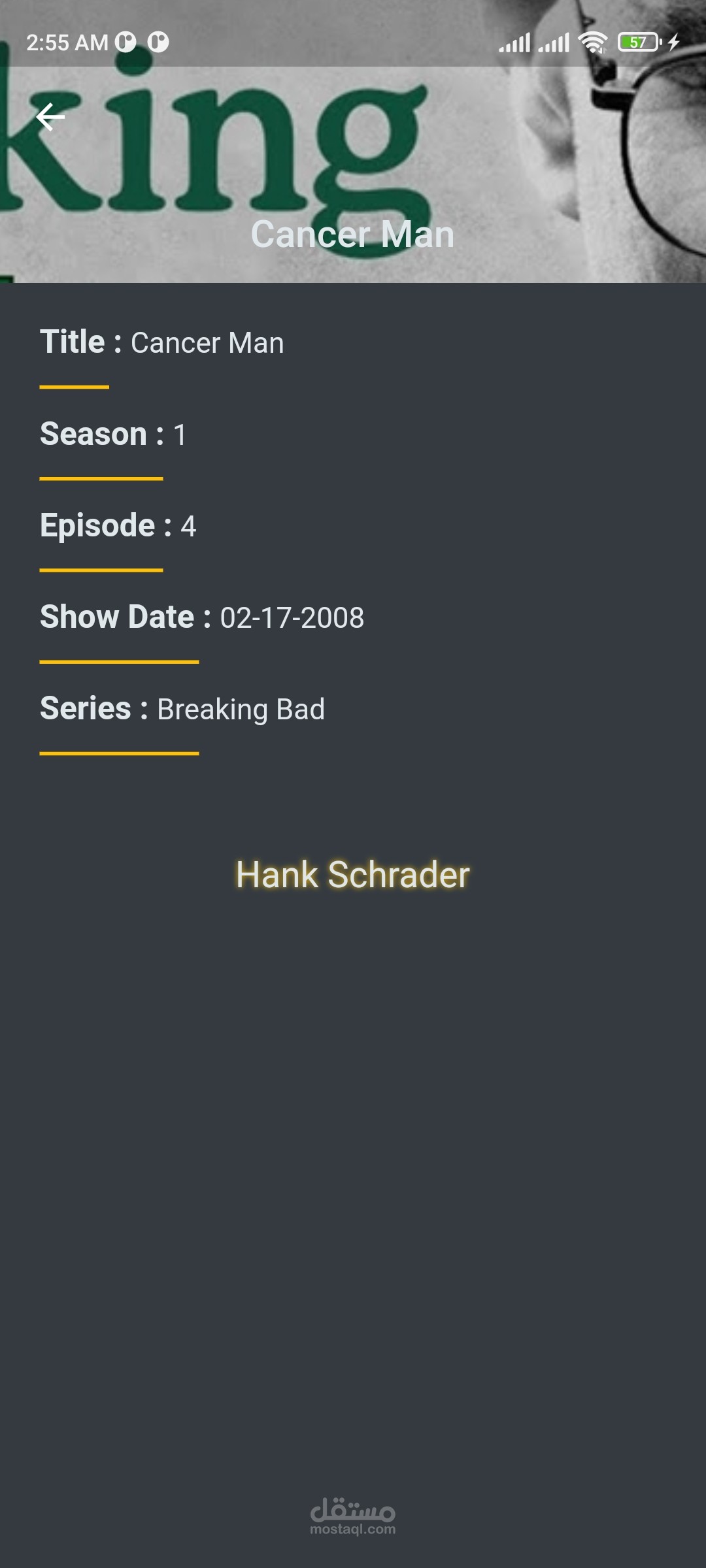Viewport: 706px width, 1568px height.
Task: Go back using the arrow icon
Action: (50, 117)
